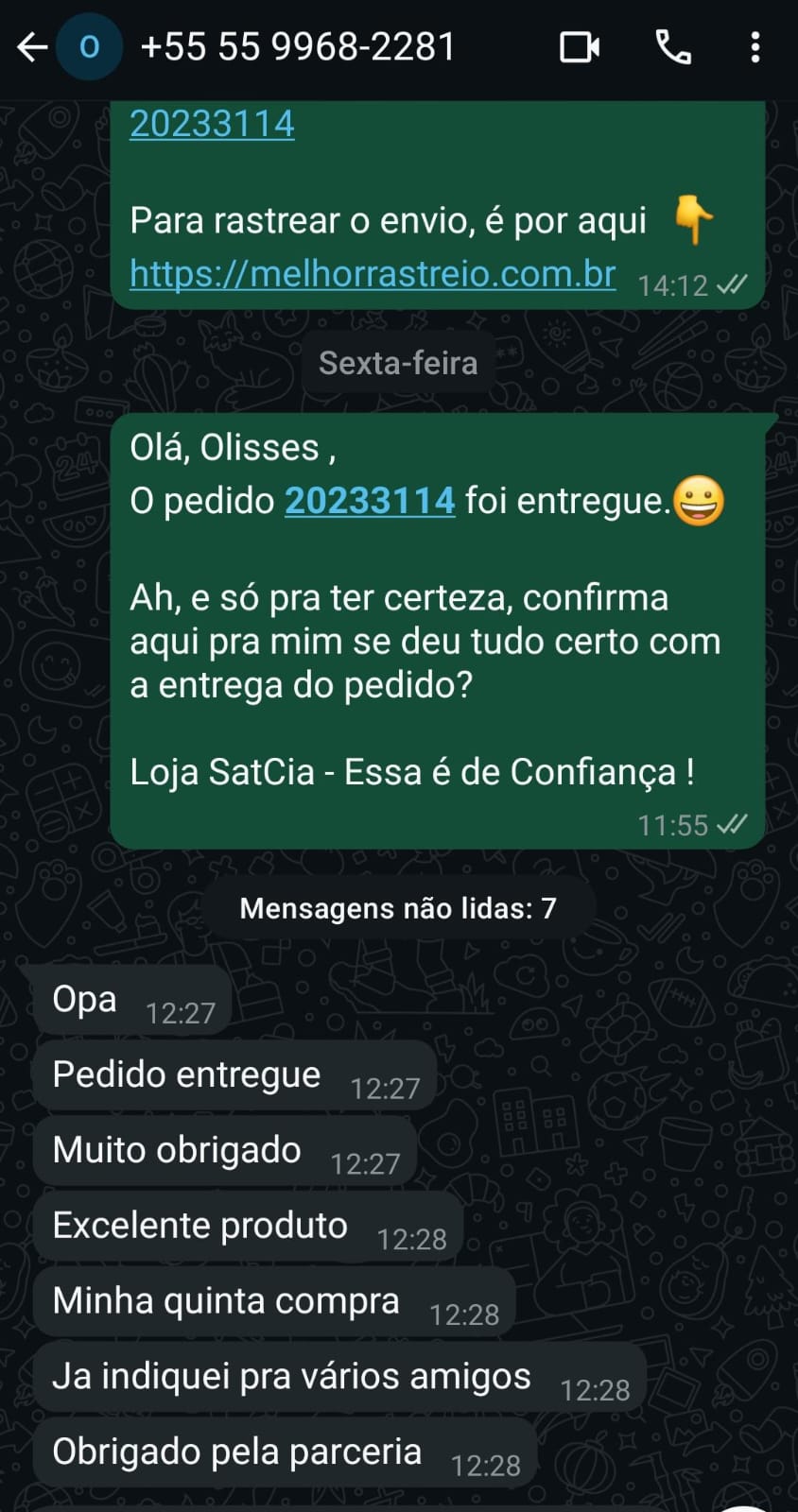Start a voice call
The image size is (798, 1512).
673,47
